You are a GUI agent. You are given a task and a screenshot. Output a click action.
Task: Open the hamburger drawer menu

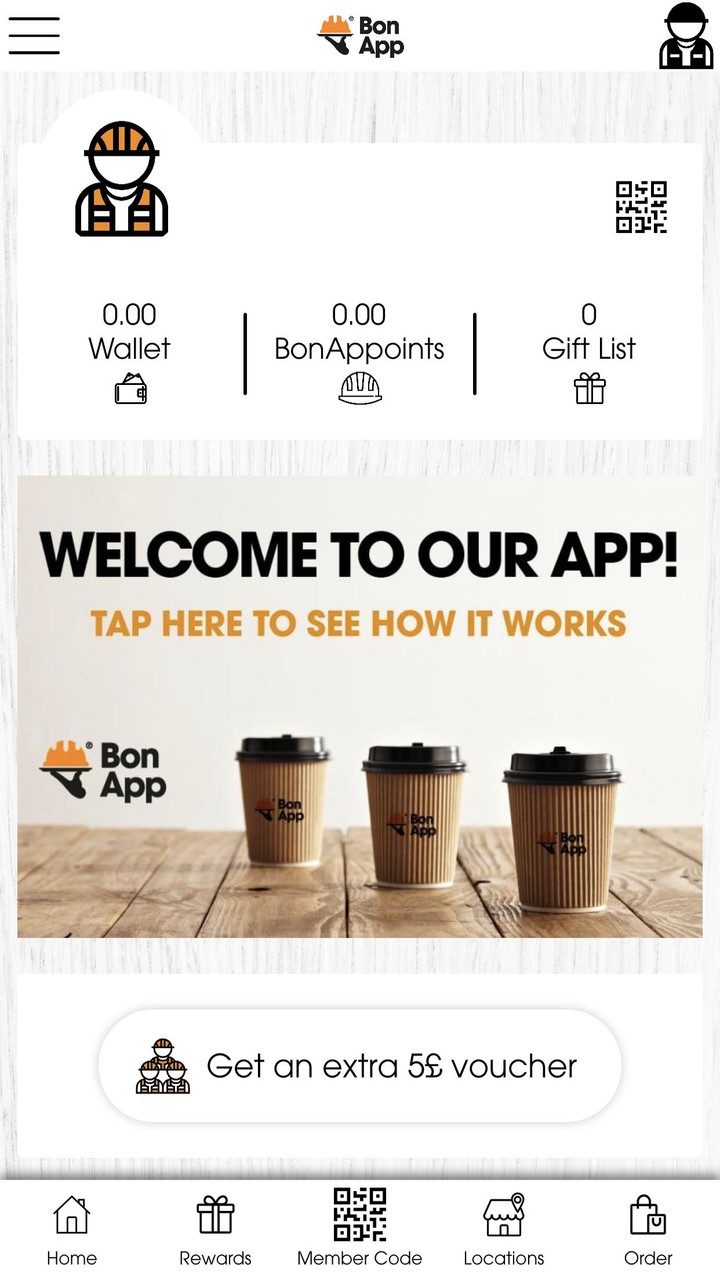(x=34, y=35)
